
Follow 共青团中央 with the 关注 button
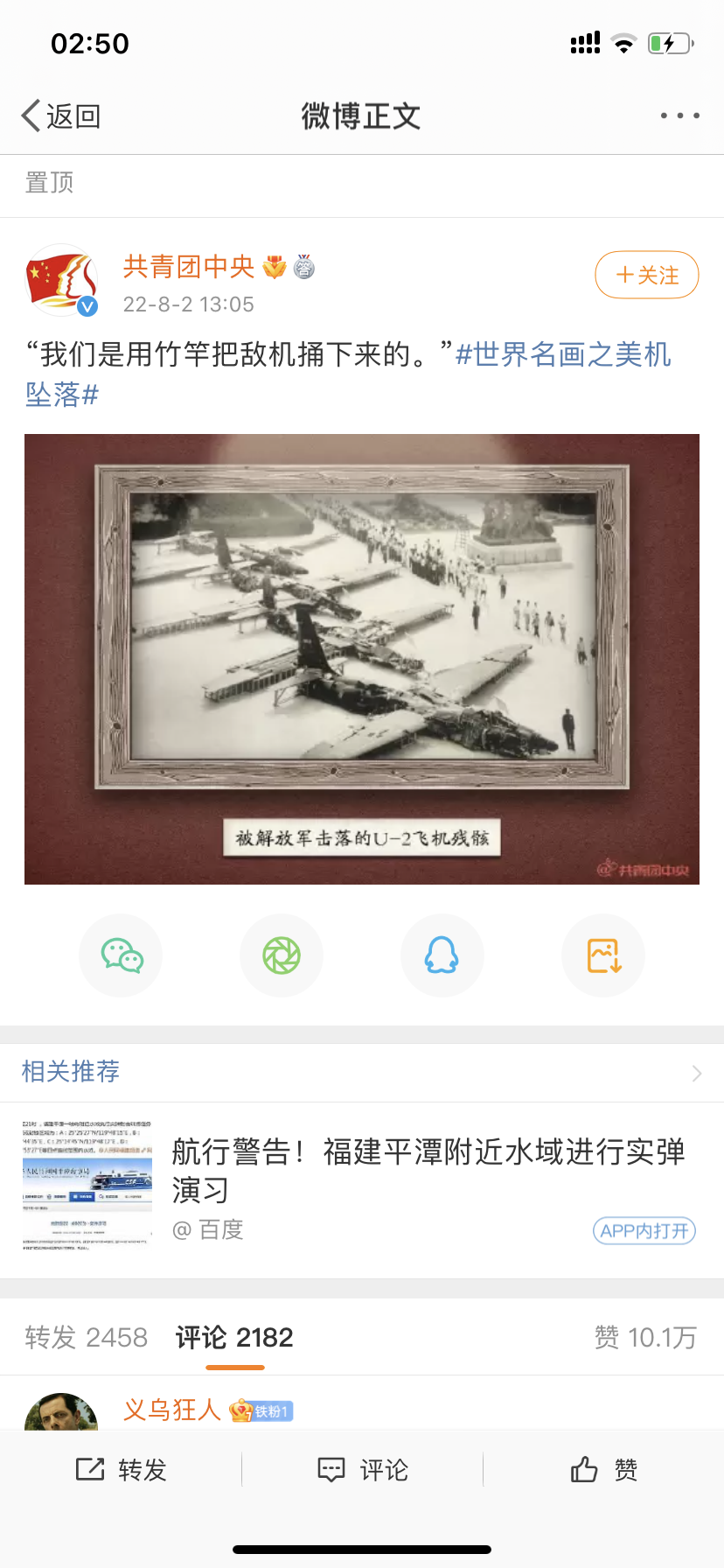647,275
